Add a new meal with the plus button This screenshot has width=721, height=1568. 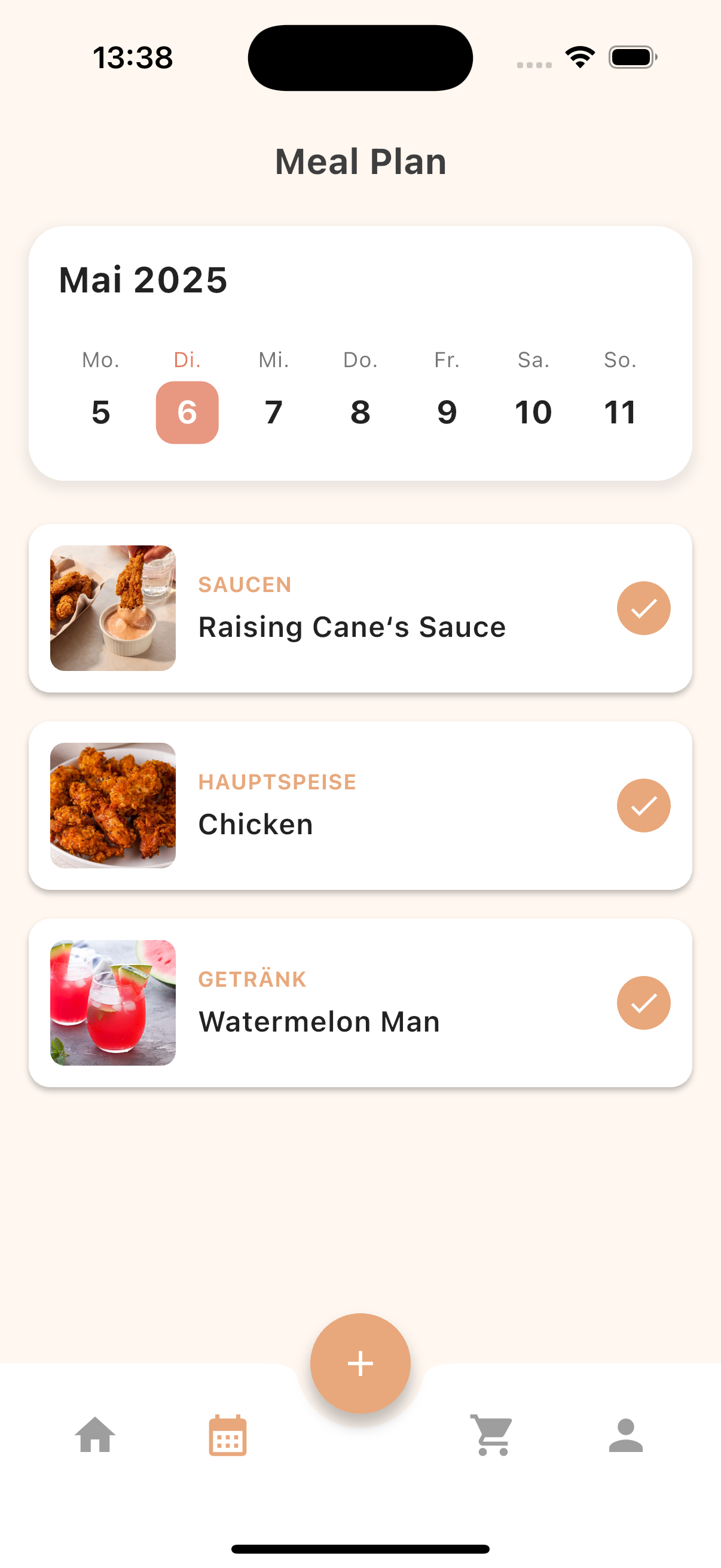click(360, 1363)
